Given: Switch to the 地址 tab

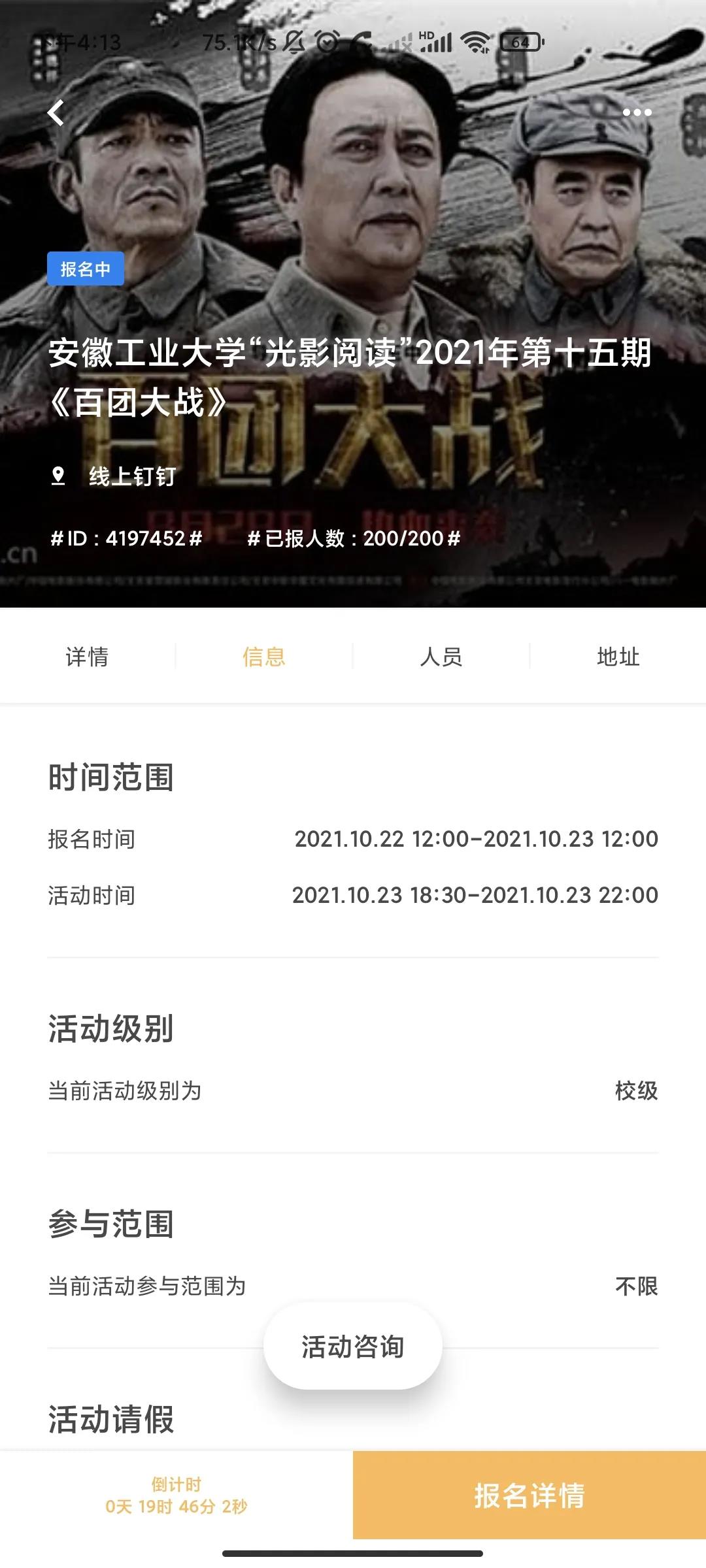Looking at the screenshot, I should [x=618, y=656].
